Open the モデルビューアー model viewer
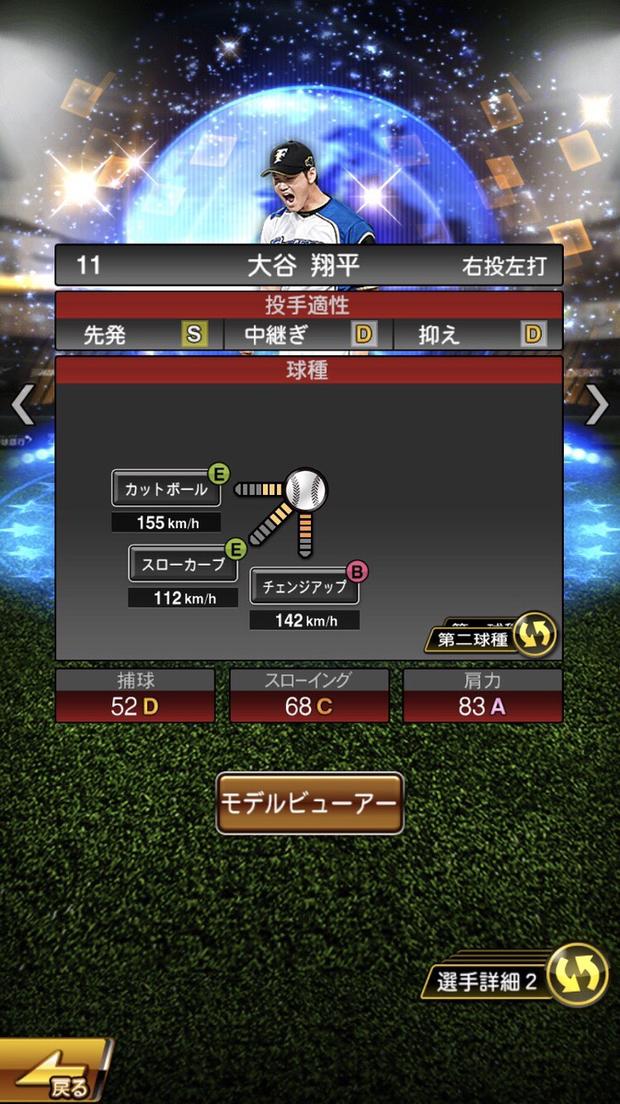This screenshot has width=620, height=1104. [309, 803]
